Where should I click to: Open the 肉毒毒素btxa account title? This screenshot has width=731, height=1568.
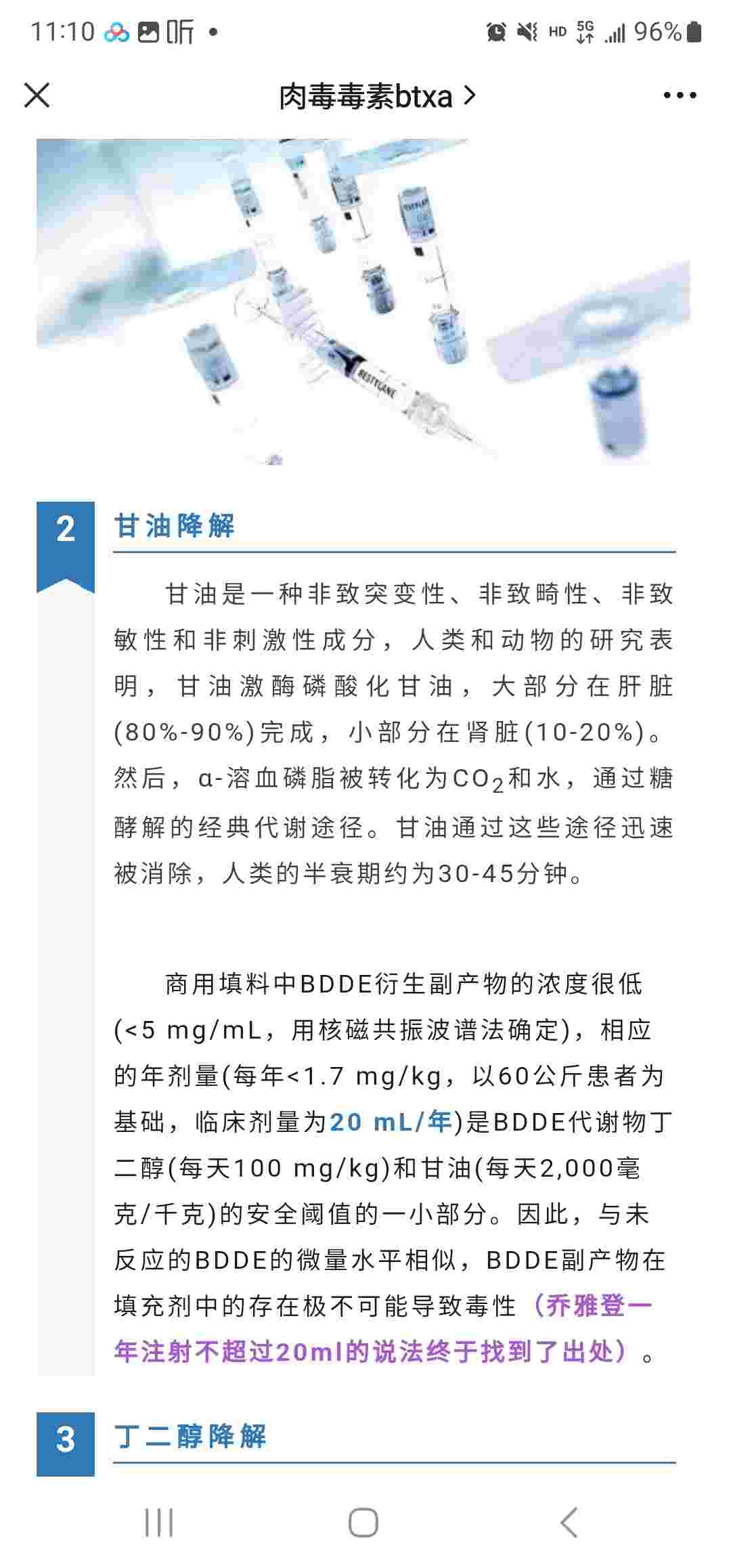click(x=376, y=97)
